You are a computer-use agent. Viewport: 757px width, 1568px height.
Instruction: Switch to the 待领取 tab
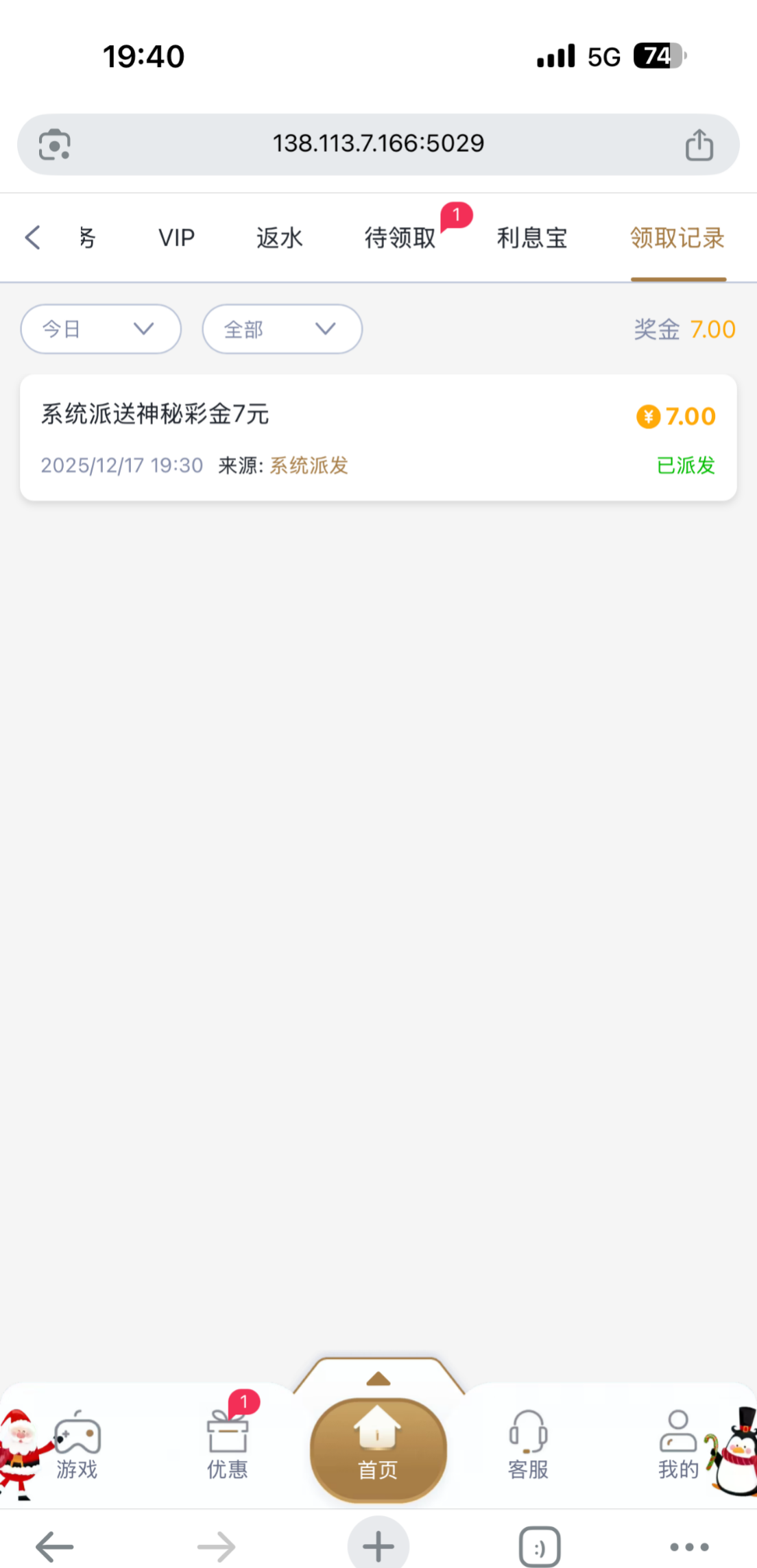tap(400, 238)
